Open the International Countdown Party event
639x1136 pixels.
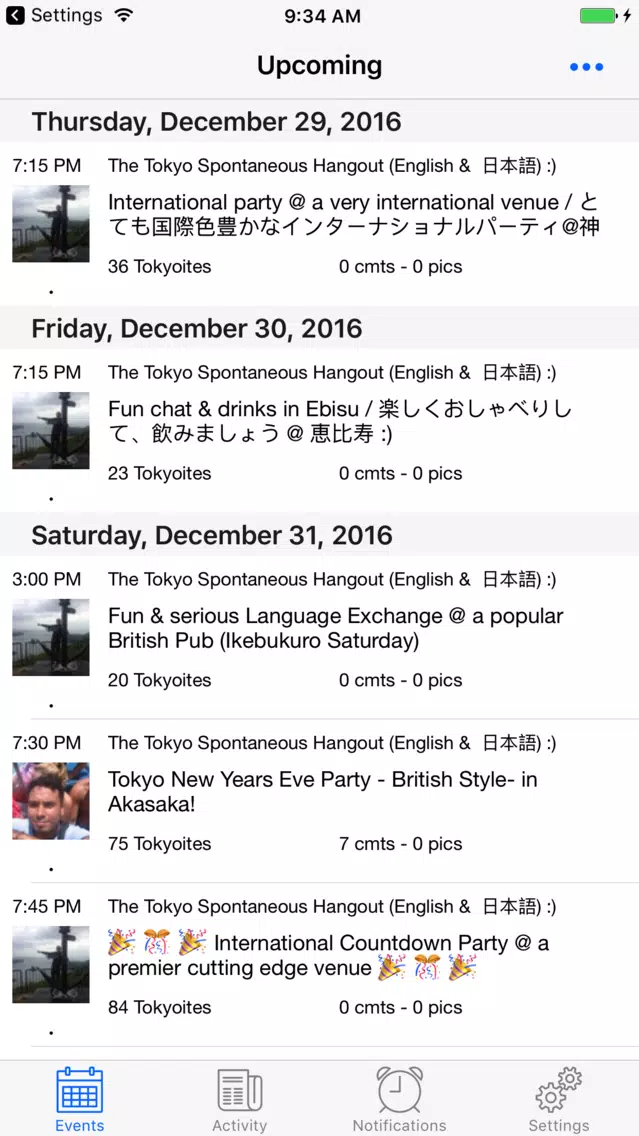330,955
